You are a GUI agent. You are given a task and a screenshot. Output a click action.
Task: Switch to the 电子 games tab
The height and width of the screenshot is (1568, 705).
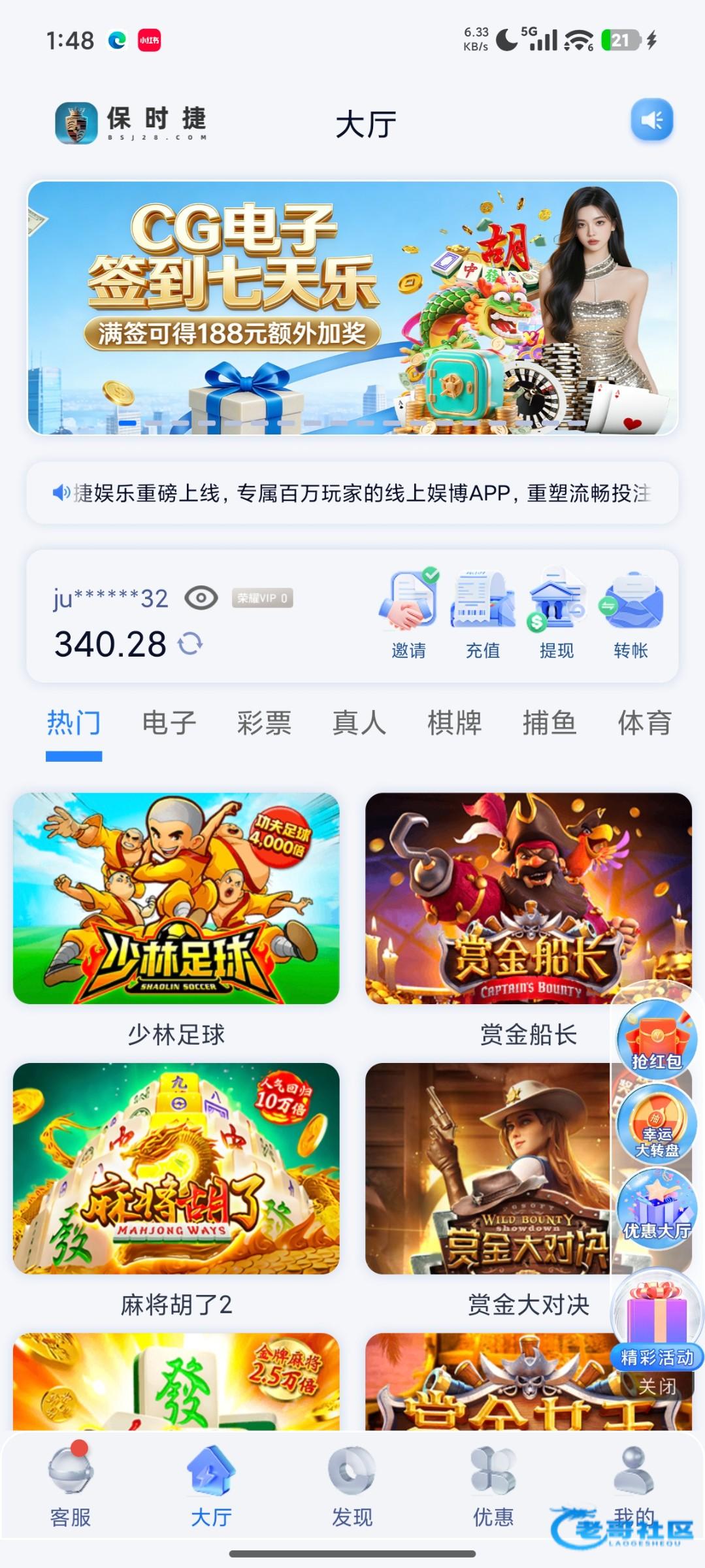pos(169,723)
